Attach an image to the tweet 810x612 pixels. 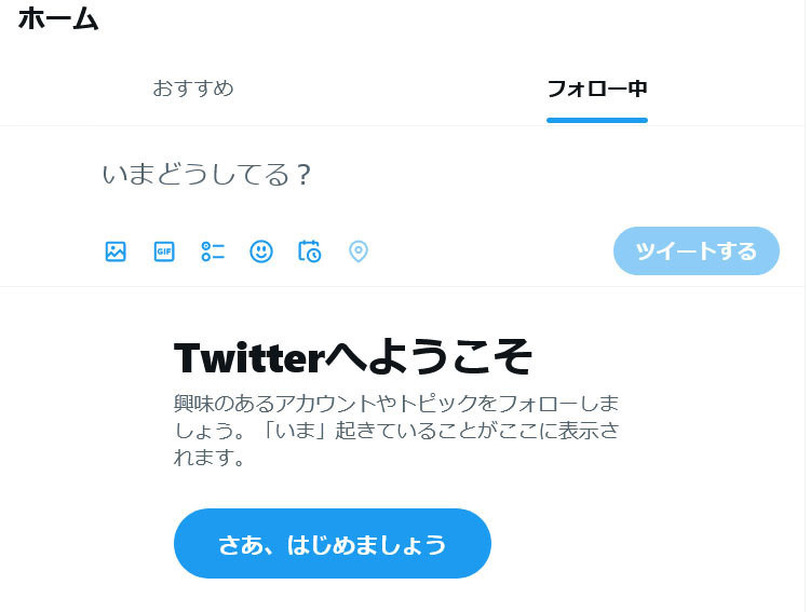(x=116, y=252)
